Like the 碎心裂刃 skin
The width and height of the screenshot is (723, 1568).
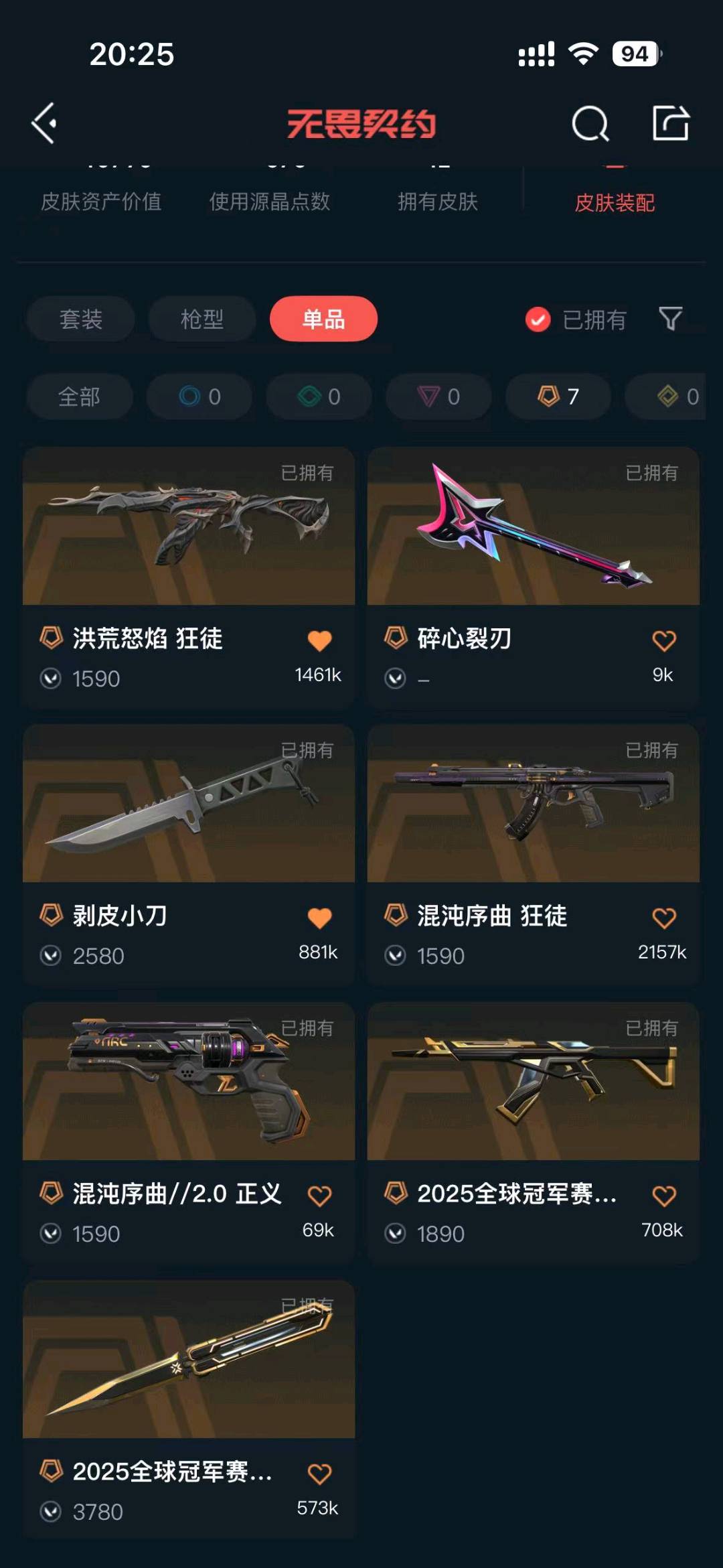coord(663,641)
